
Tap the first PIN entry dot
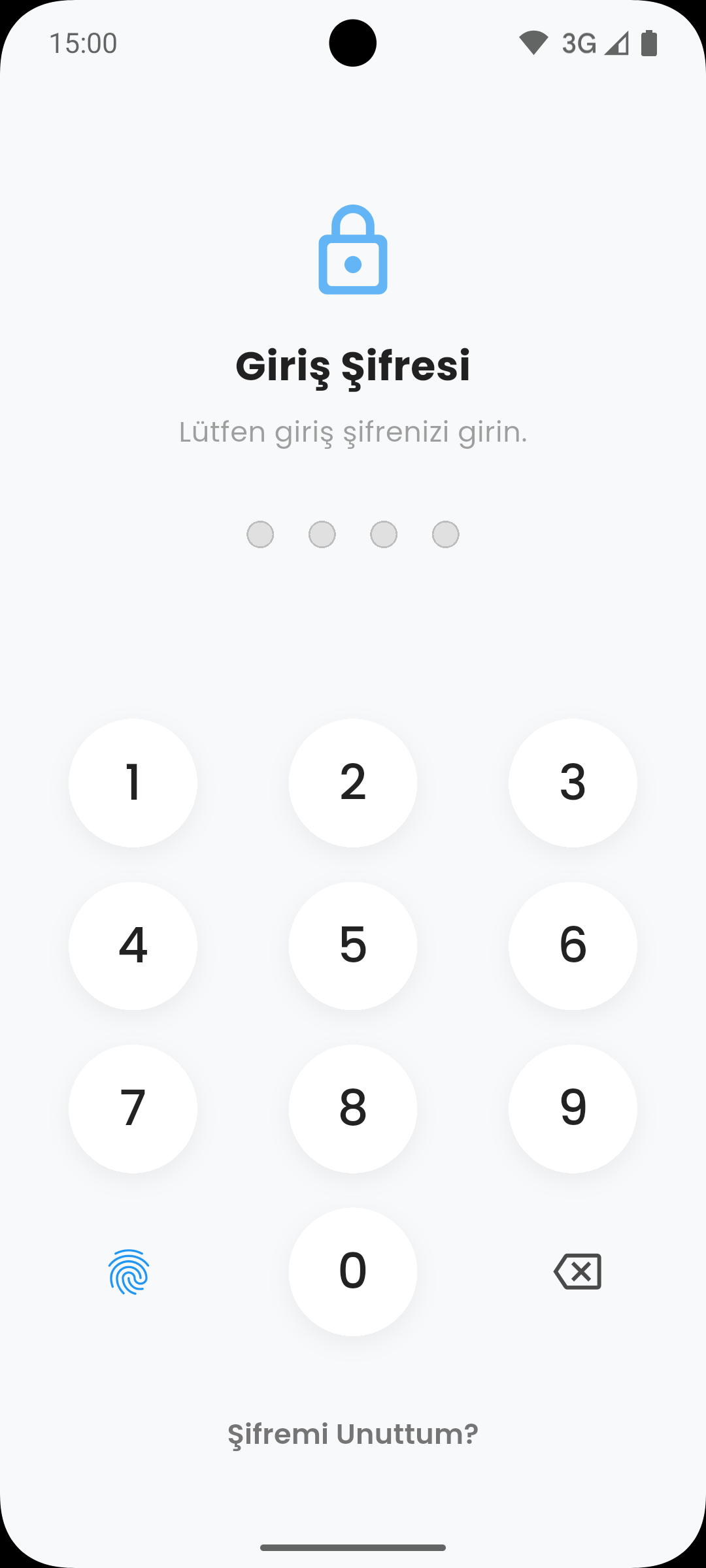pos(260,534)
